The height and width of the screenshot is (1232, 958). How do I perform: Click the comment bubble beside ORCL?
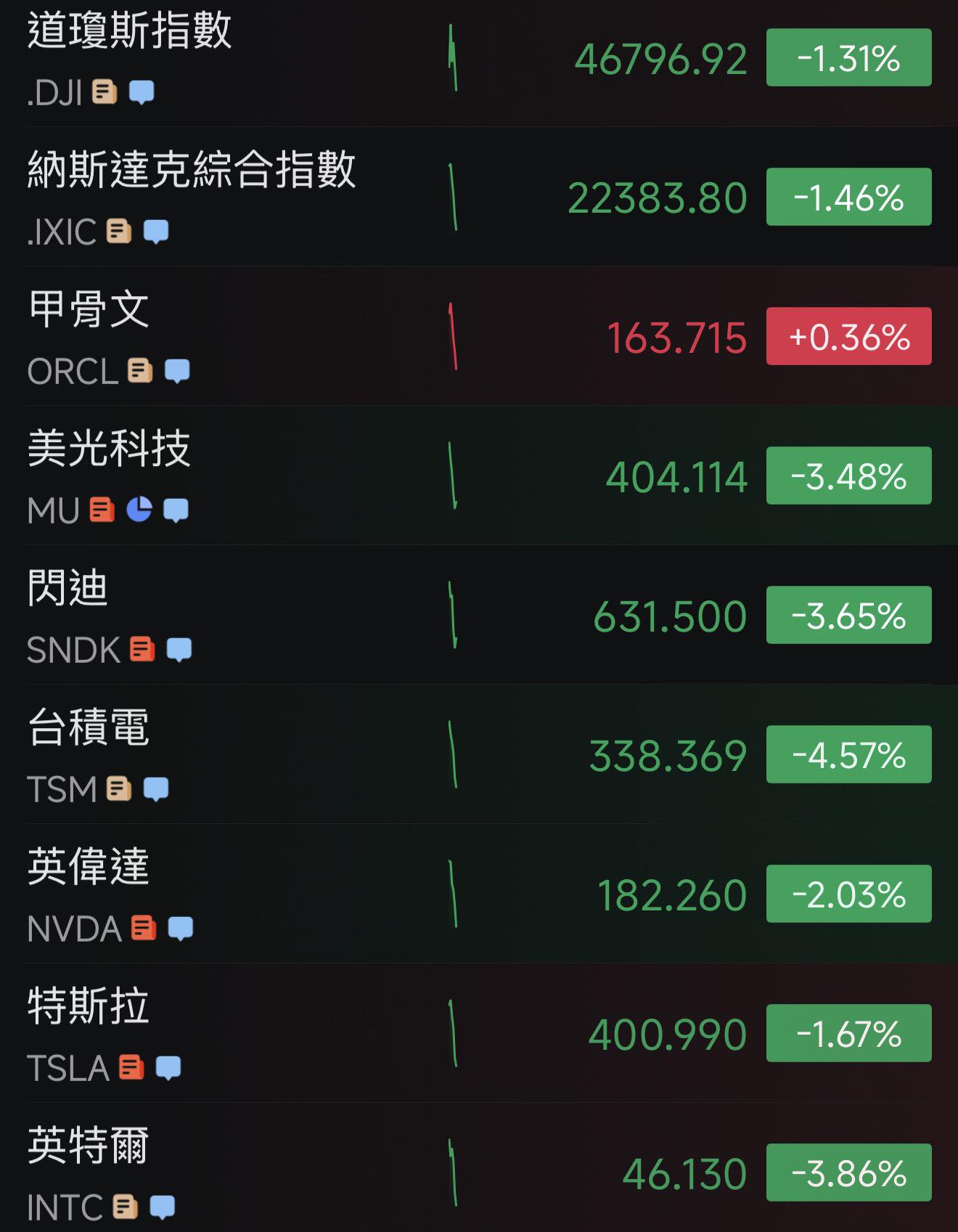click(176, 371)
